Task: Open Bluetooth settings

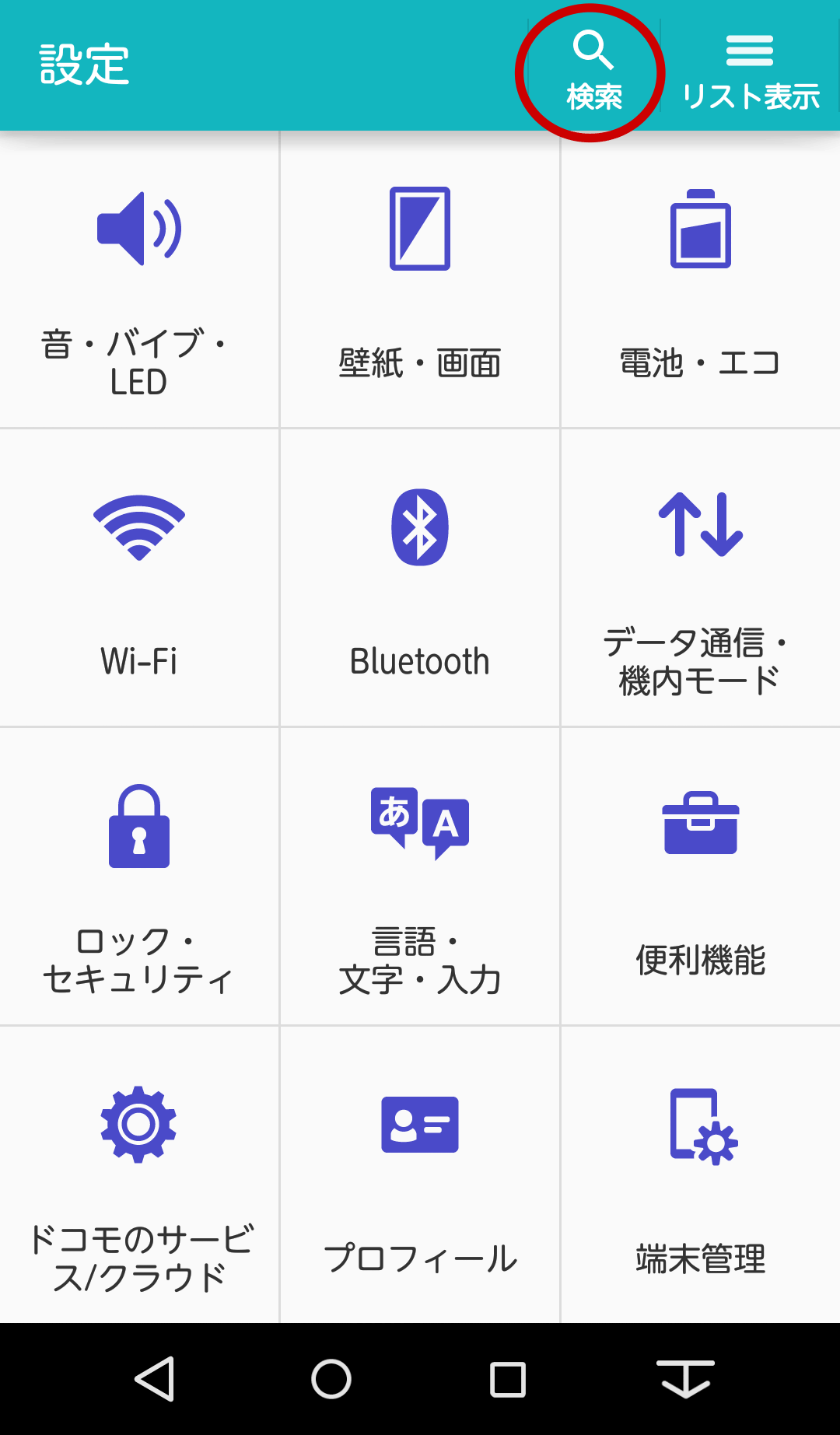Action: pyautogui.click(x=420, y=578)
